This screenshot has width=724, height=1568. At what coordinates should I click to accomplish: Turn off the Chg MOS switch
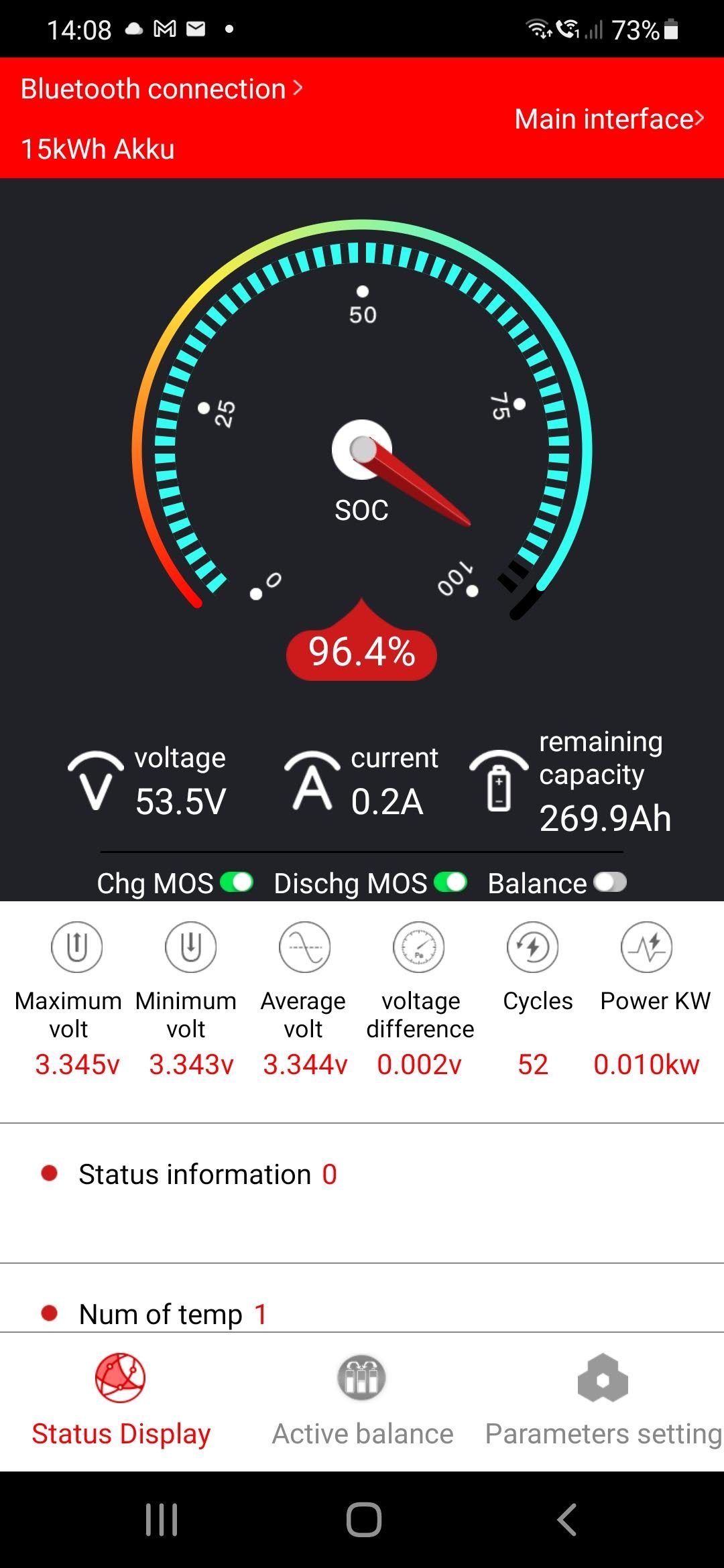coord(237,882)
